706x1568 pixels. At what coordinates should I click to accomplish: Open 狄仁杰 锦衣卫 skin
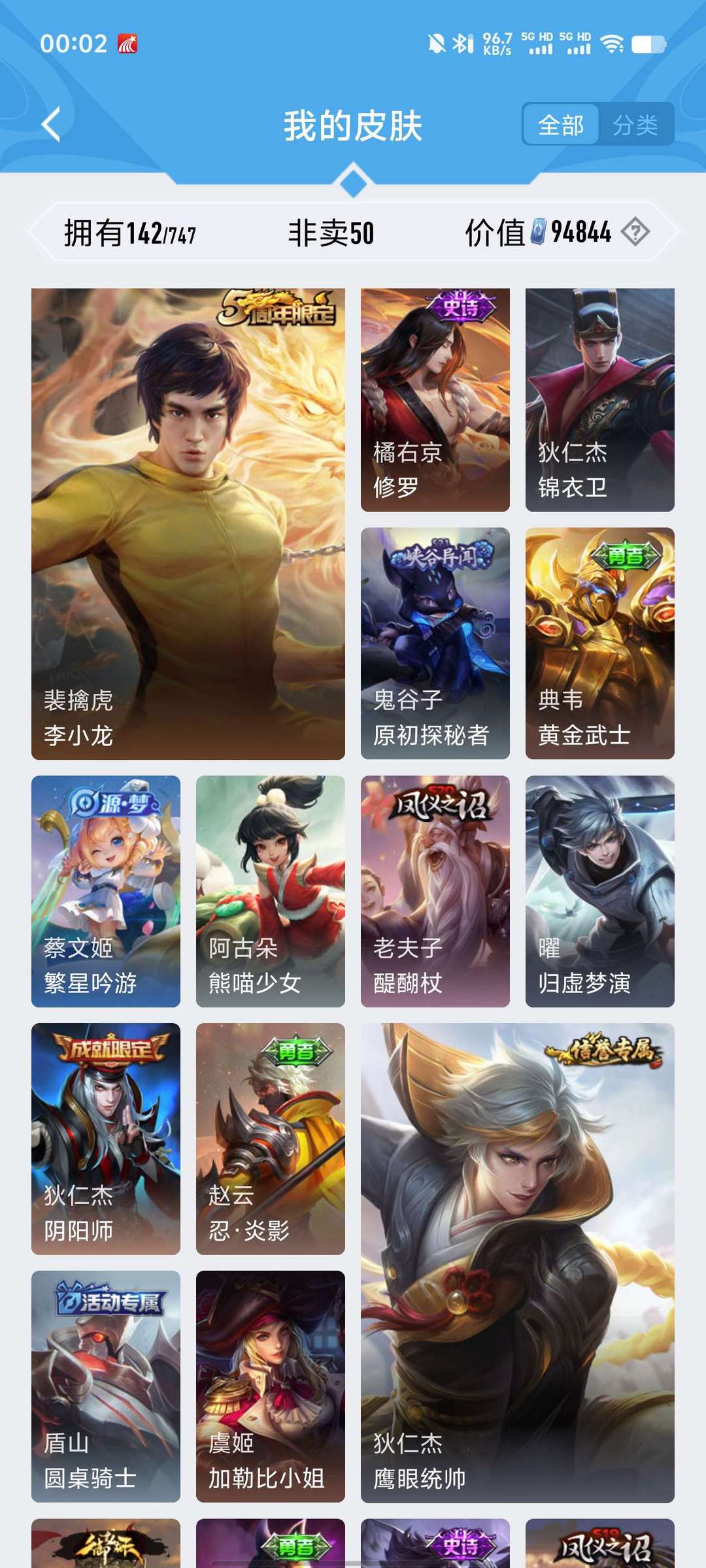599,400
